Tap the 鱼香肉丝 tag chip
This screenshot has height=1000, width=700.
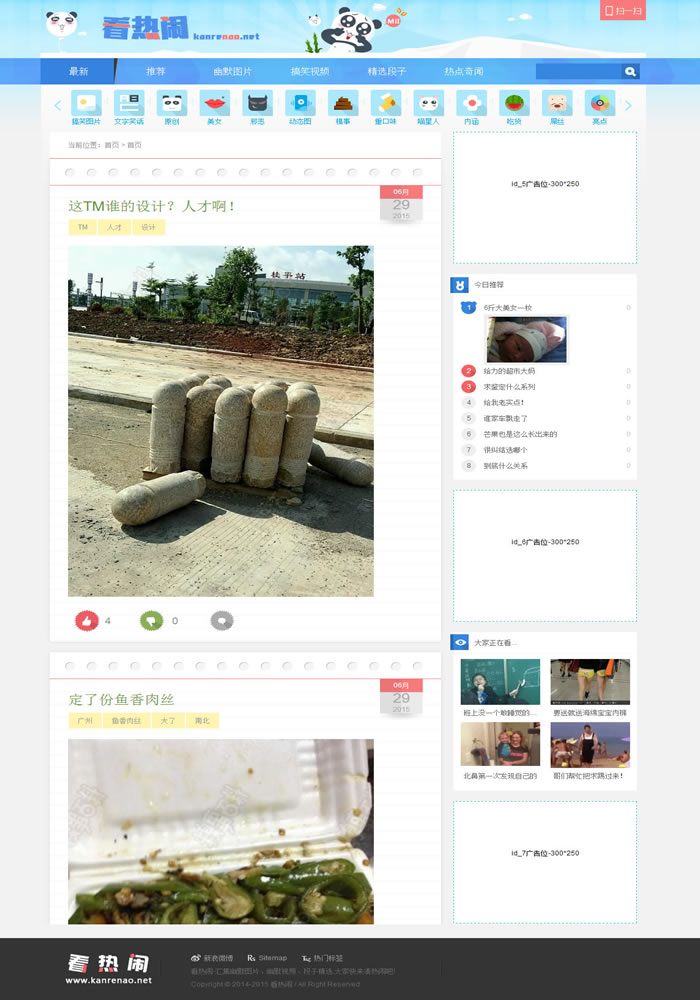pos(126,720)
